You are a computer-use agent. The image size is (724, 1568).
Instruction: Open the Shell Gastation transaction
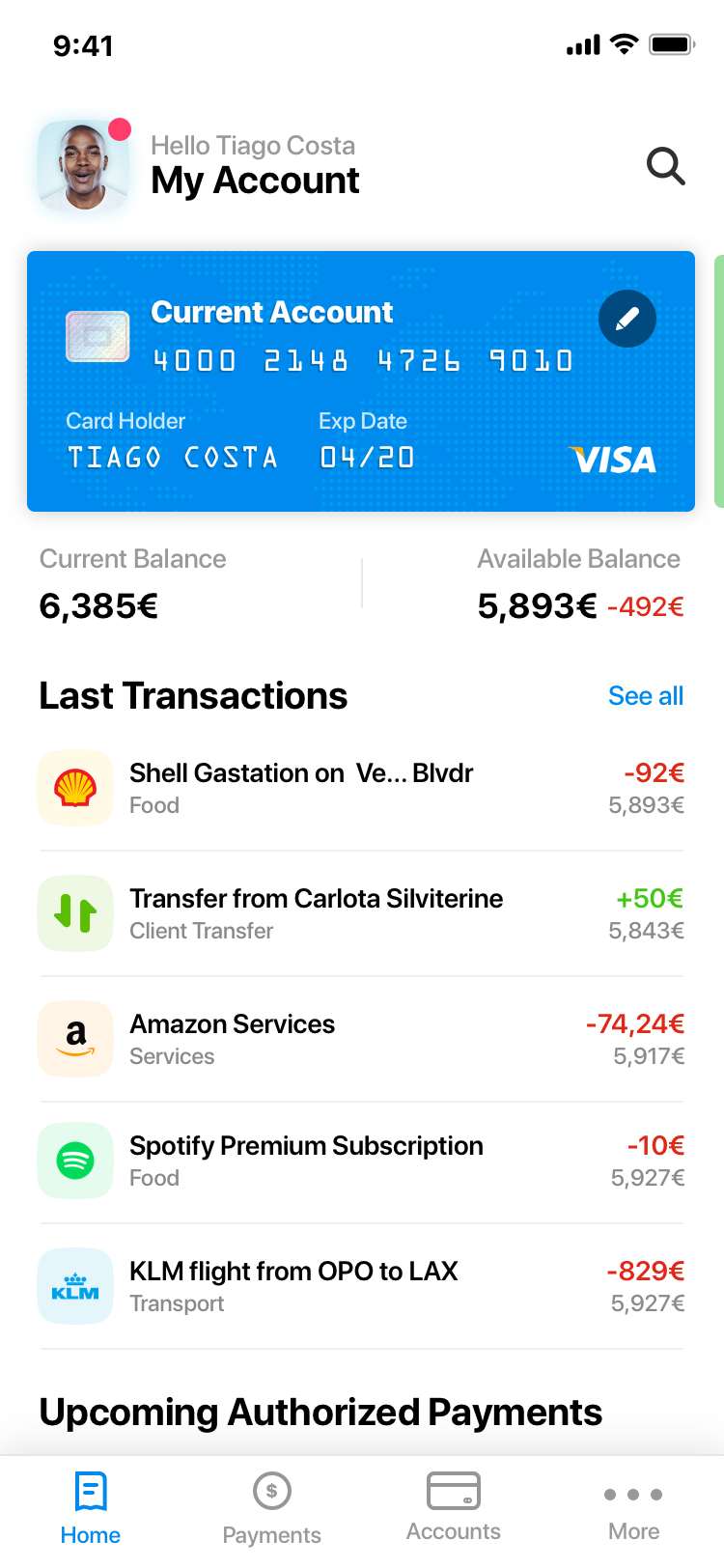(361, 789)
